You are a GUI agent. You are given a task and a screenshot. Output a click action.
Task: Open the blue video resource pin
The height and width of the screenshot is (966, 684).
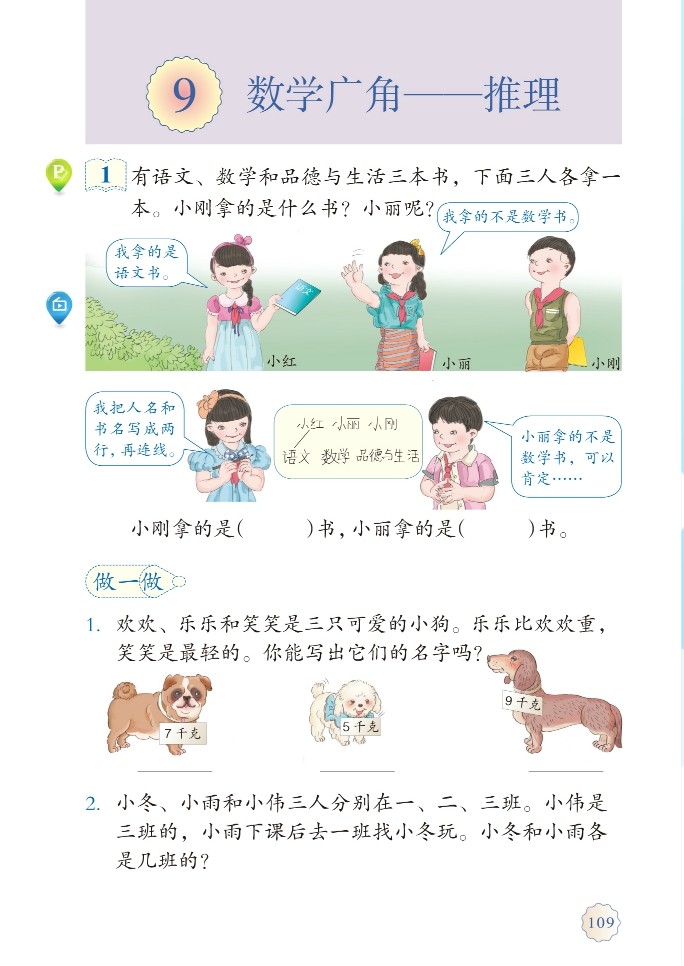click(x=59, y=307)
